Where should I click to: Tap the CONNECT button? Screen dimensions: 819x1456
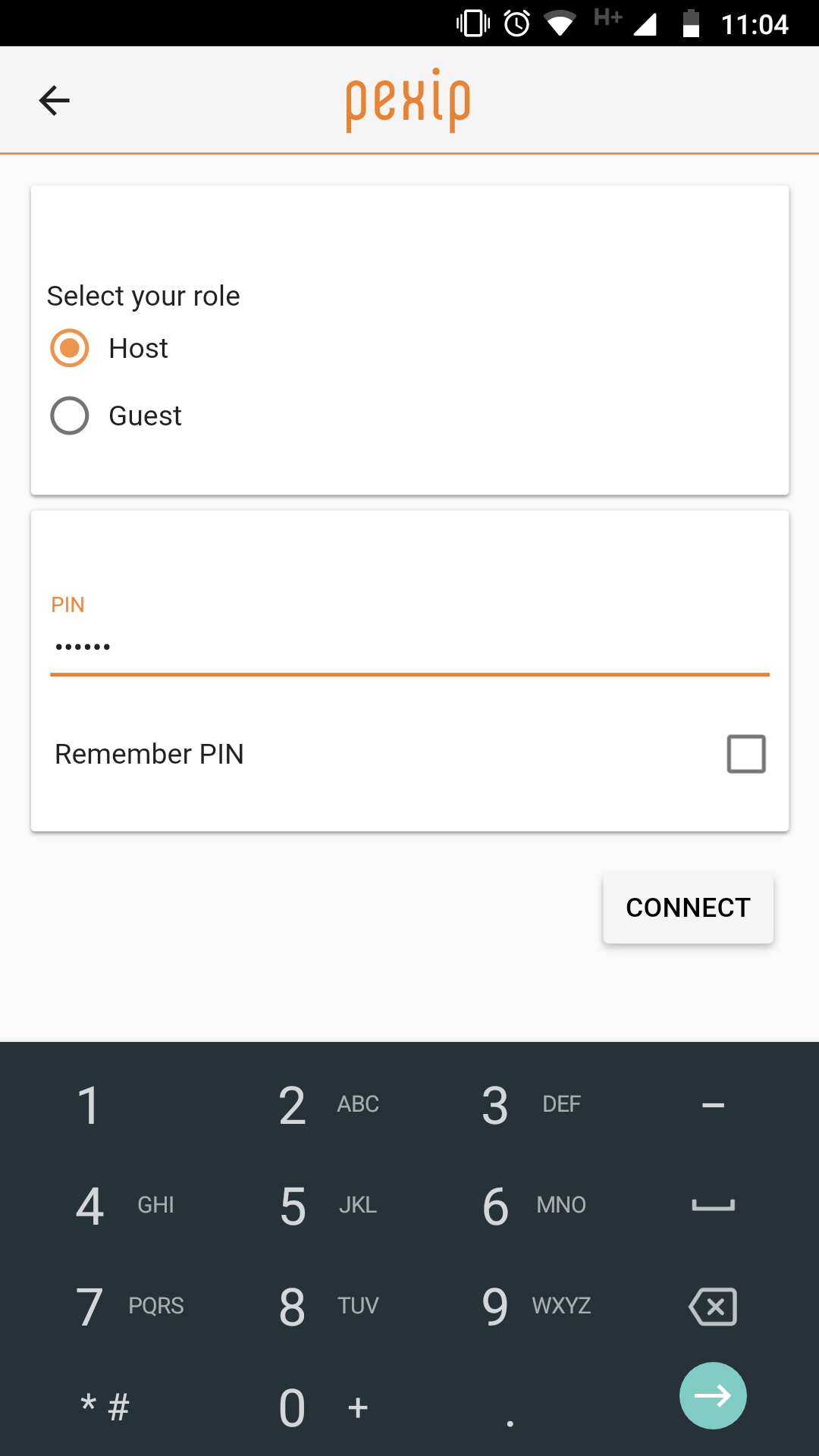click(689, 908)
